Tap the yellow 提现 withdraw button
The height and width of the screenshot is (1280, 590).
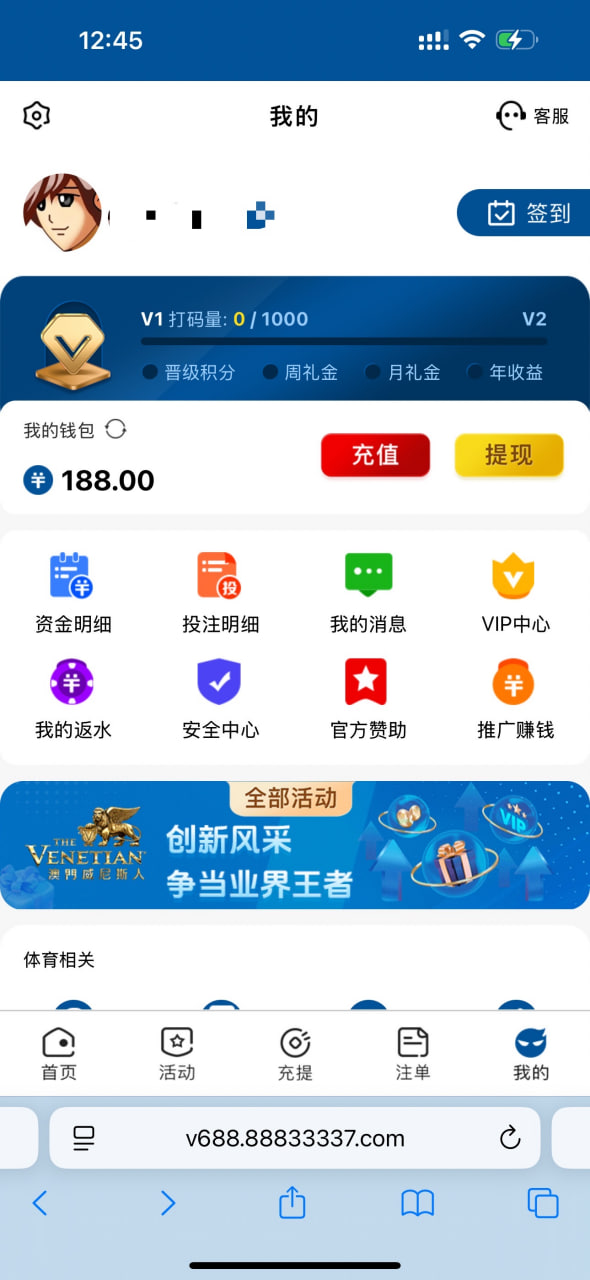[x=509, y=455]
